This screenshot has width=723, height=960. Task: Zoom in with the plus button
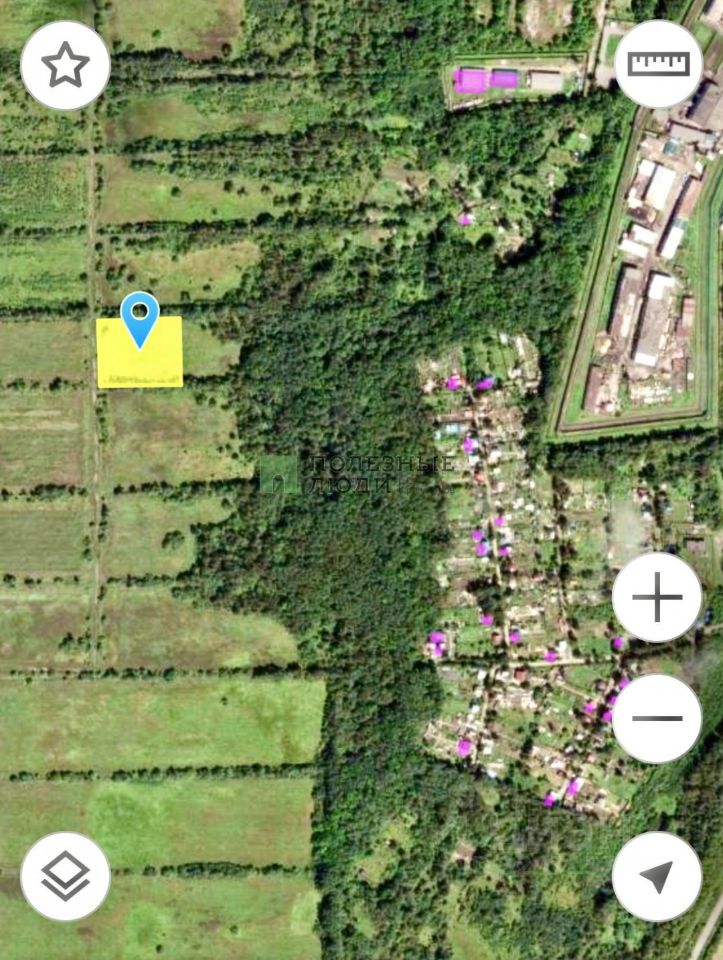[657, 597]
